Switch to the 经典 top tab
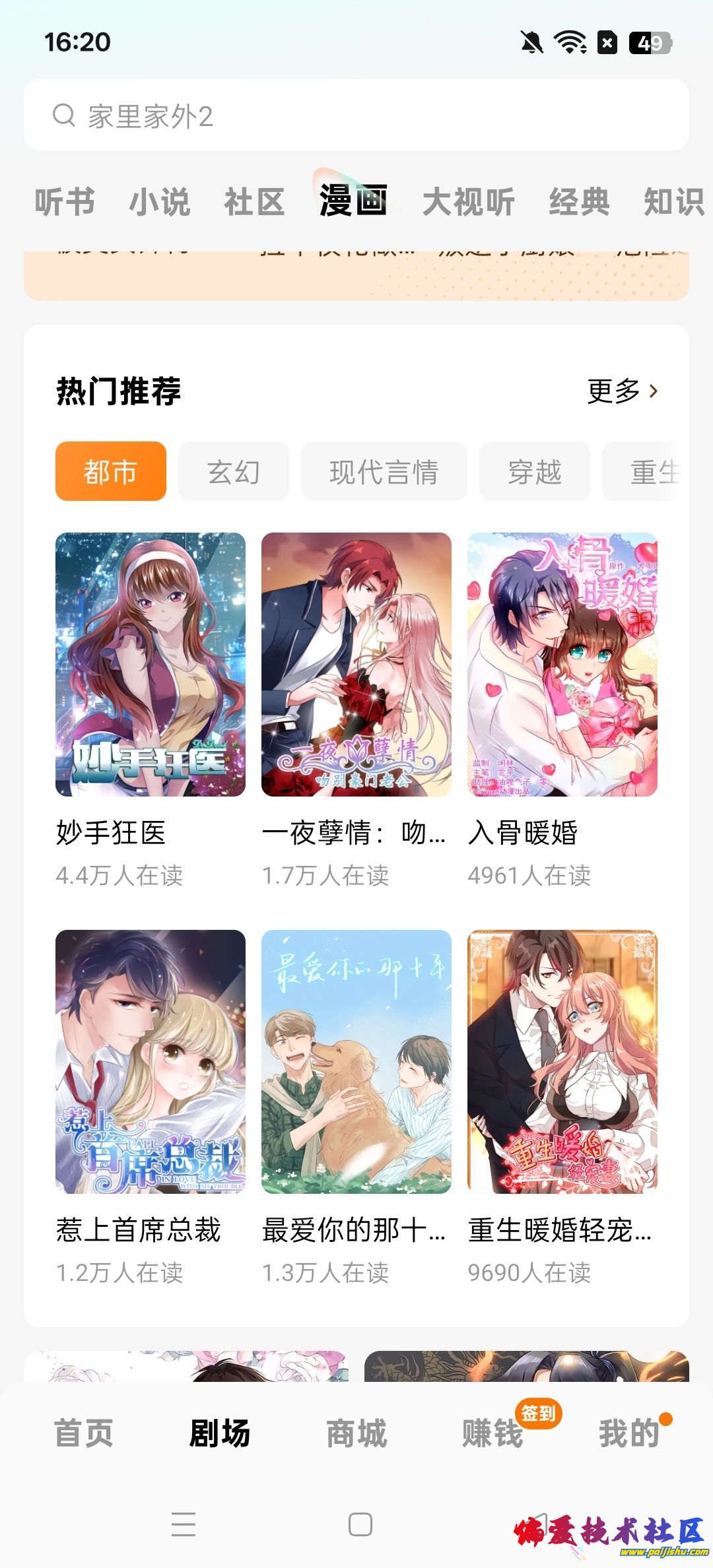 coord(579,202)
